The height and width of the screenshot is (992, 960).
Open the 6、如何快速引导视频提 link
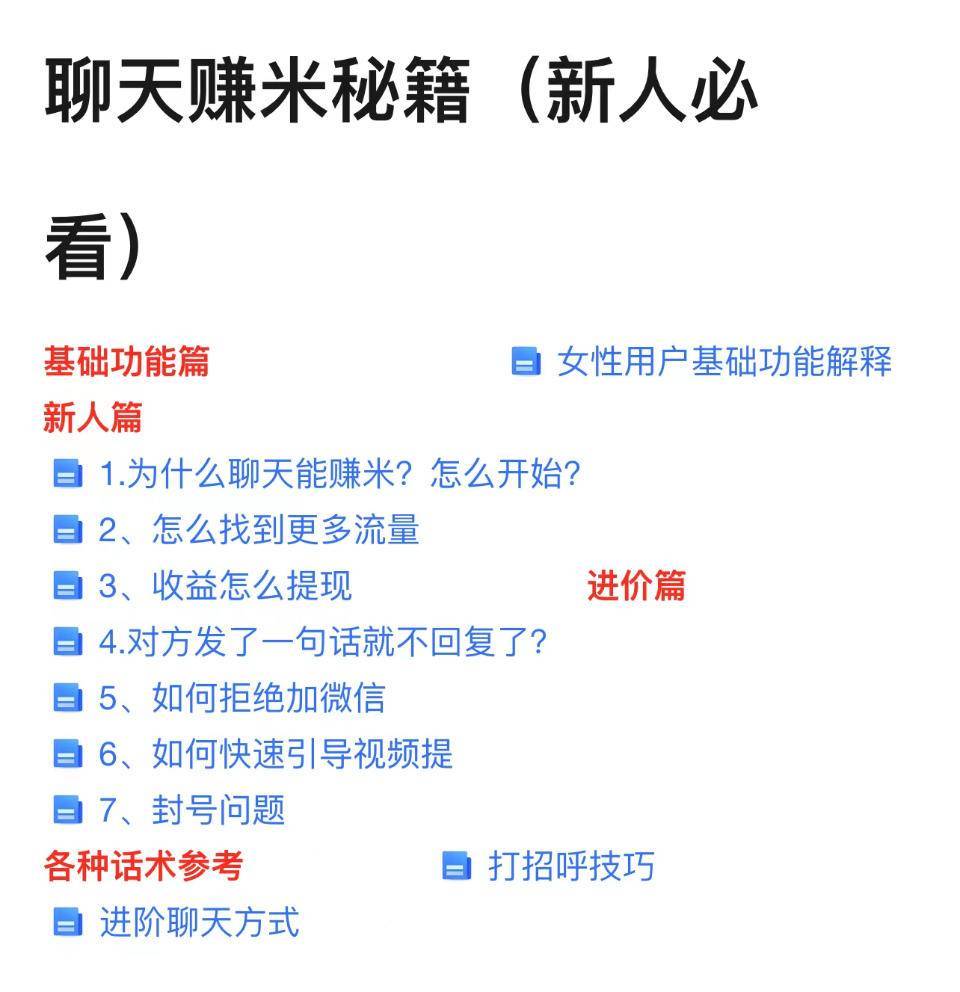pyautogui.click(x=275, y=753)
